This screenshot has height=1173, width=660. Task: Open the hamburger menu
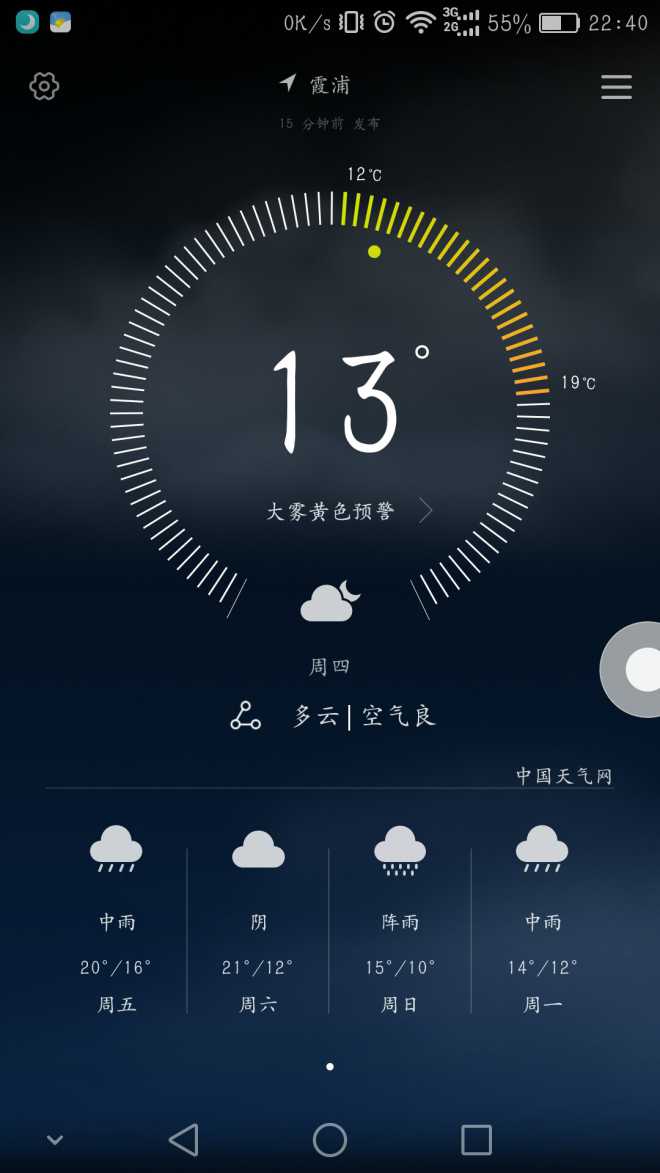pos(616,87)
